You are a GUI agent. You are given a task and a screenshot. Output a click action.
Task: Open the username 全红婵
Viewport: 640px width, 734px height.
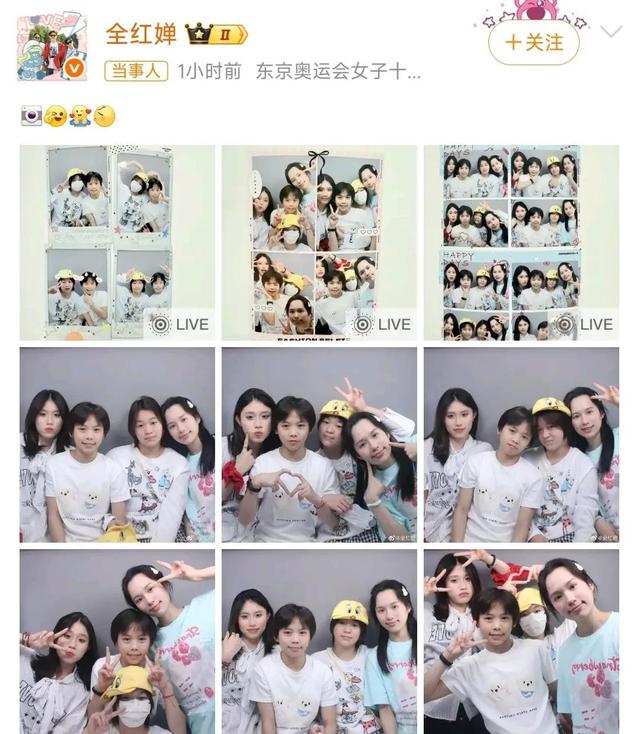pos(141,34)
